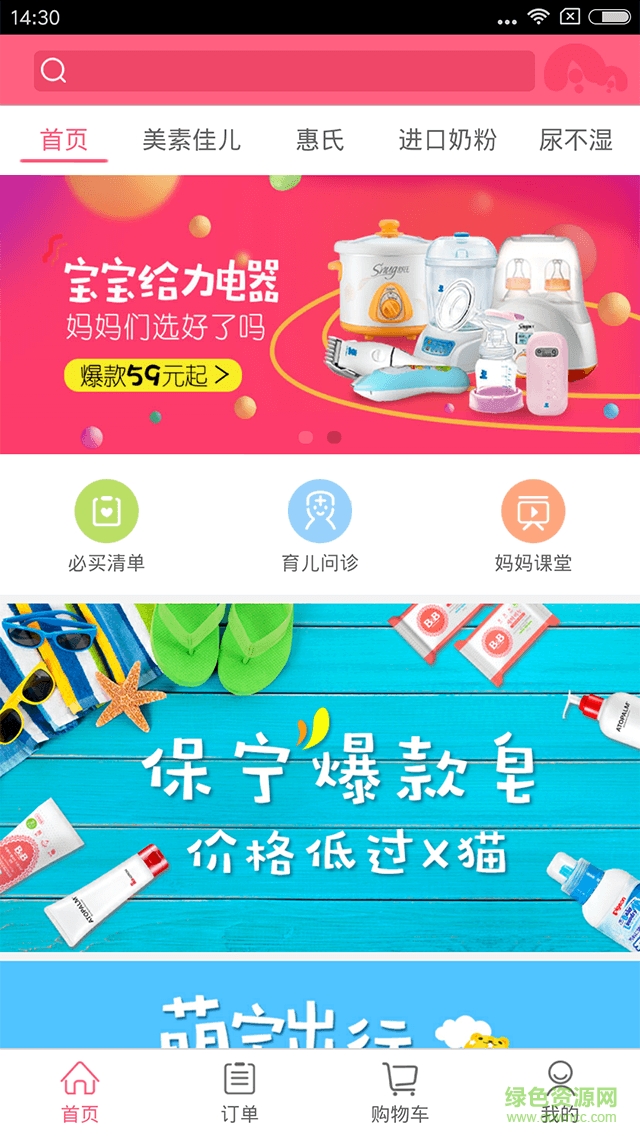Select the 惠氏 top tab

click(320, 139)
